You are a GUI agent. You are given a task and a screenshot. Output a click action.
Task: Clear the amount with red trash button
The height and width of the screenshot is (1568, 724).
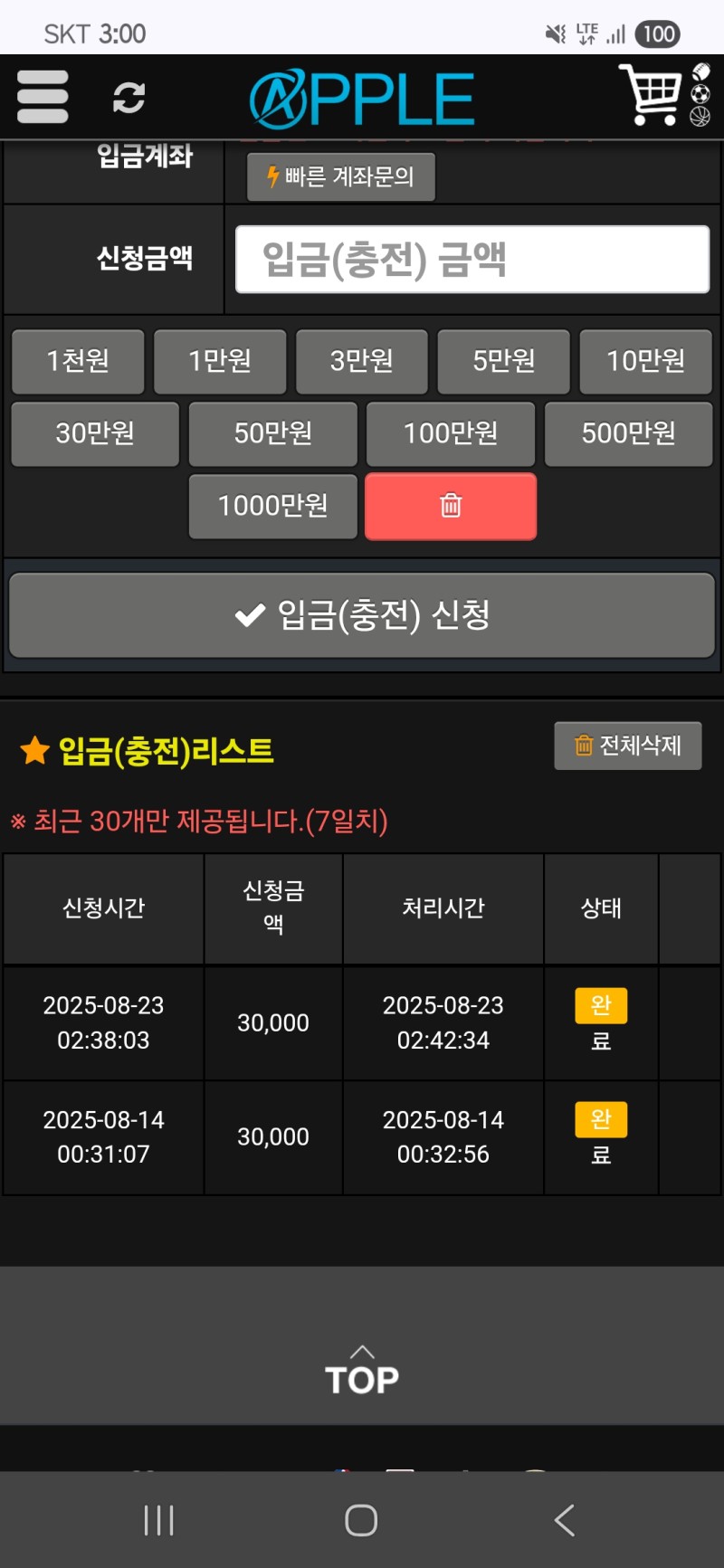point(451,506)
